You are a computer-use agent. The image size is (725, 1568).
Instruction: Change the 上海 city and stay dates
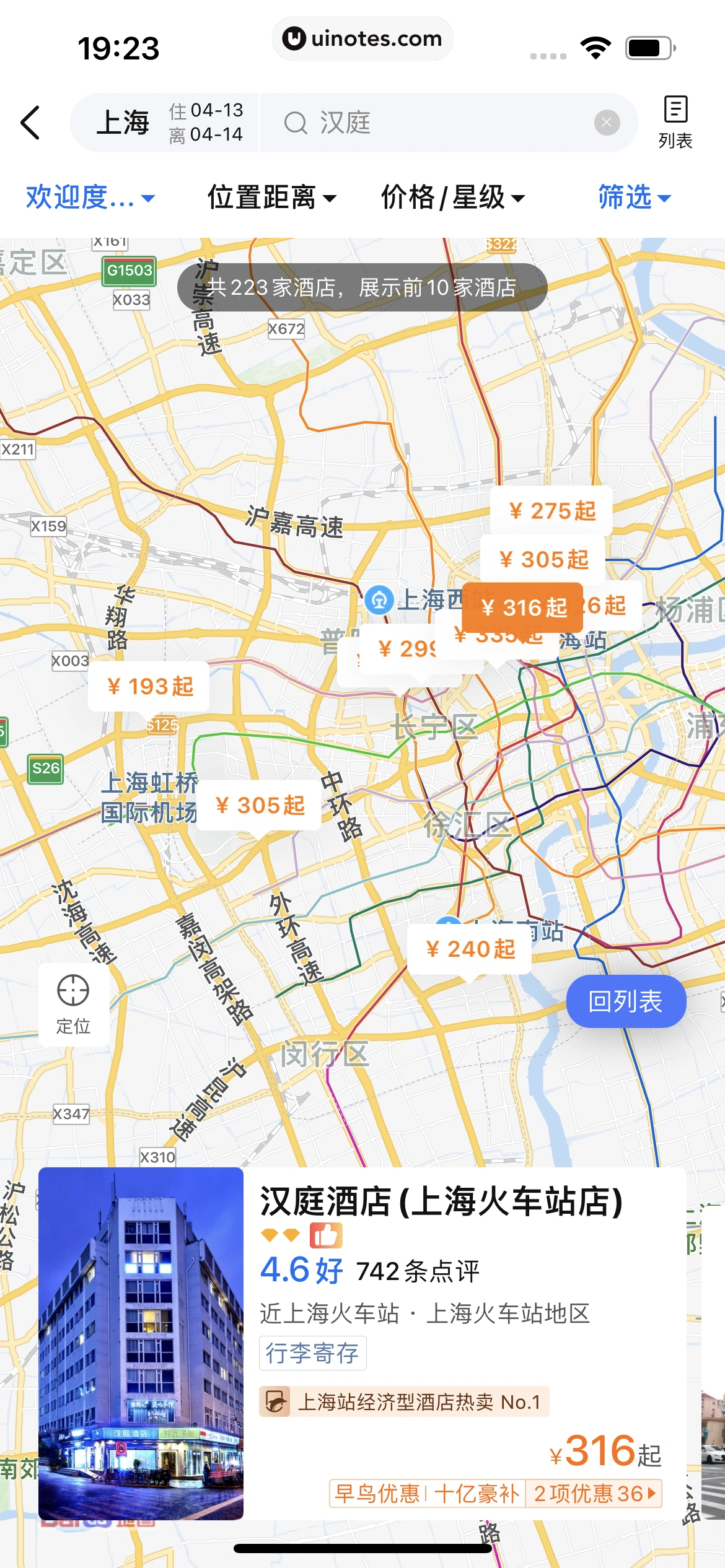[x=166, y=123]
